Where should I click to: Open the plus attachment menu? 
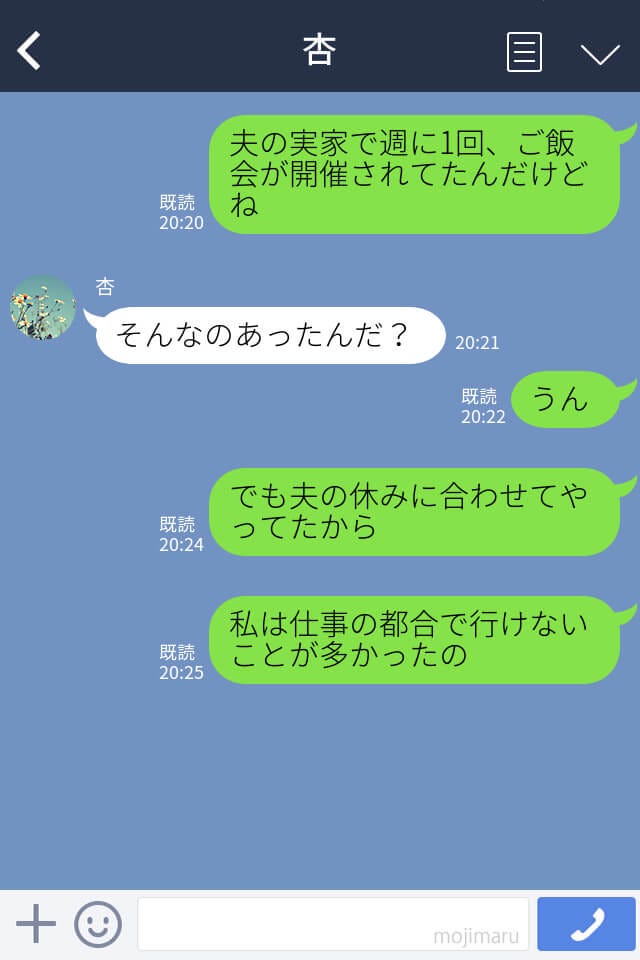coord(36,924)
